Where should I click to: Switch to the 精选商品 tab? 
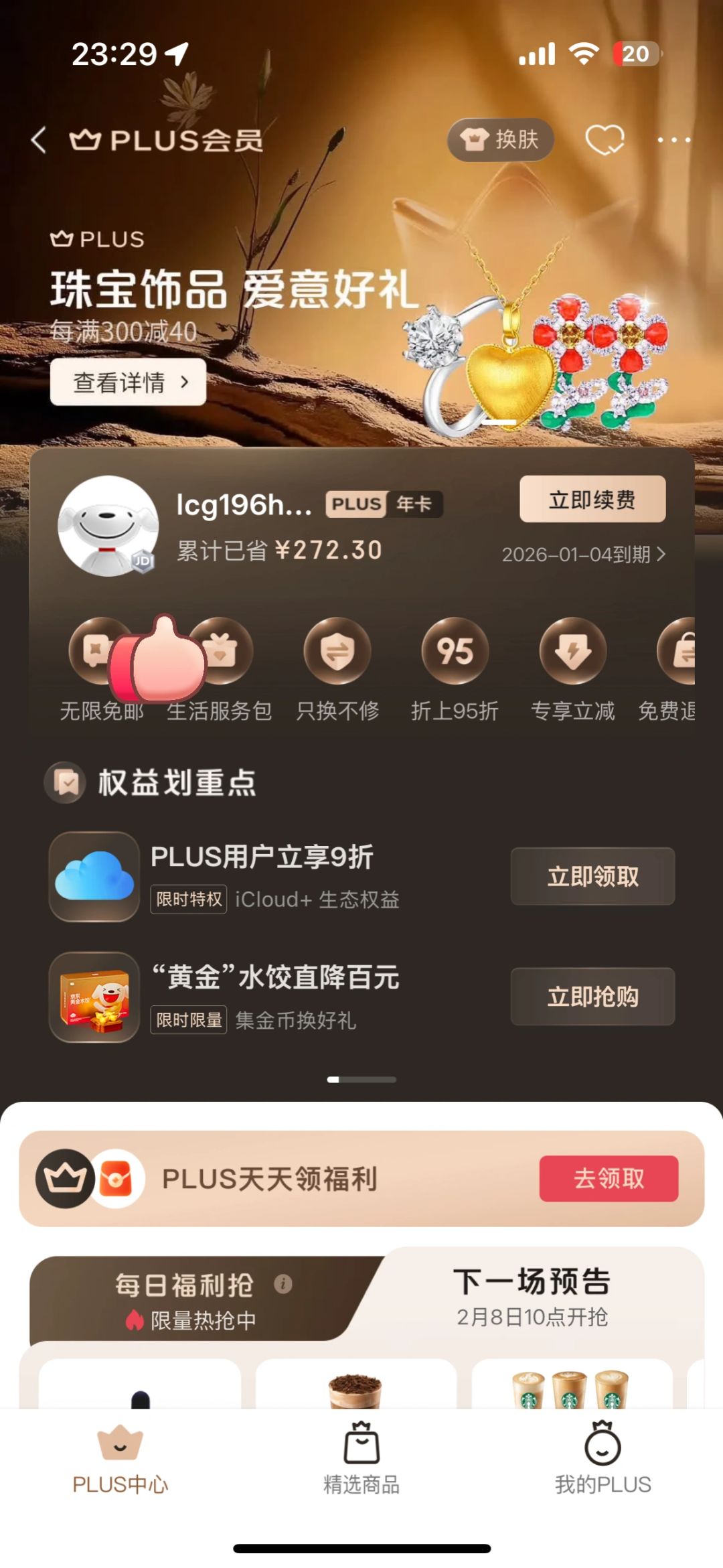[x=361, y=1458]
